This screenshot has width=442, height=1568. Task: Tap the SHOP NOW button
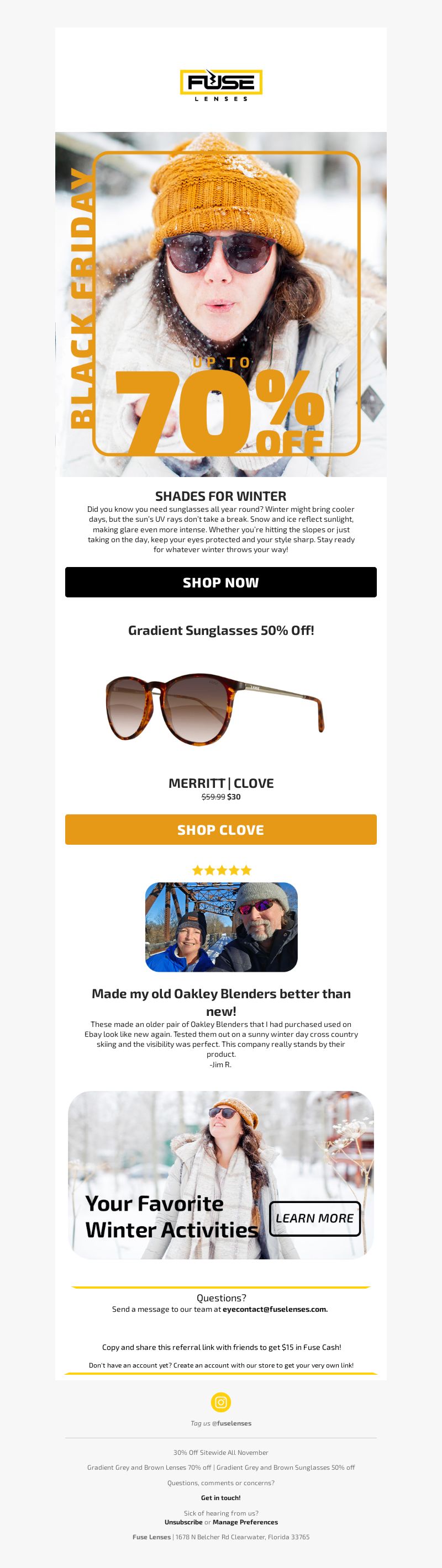[x=220, y=582]
